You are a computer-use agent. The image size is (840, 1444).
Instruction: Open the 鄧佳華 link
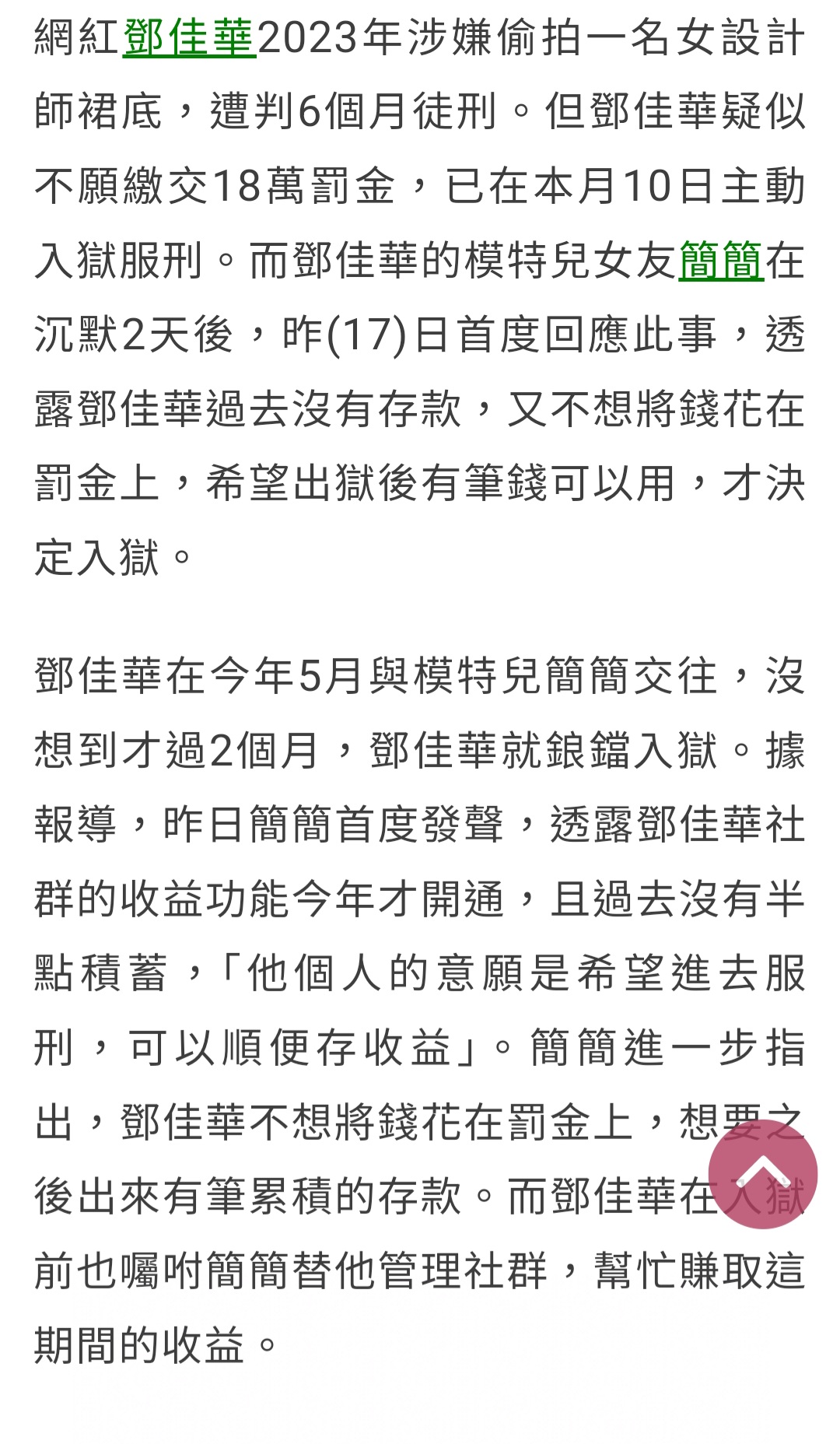click(x=189, y=38)
